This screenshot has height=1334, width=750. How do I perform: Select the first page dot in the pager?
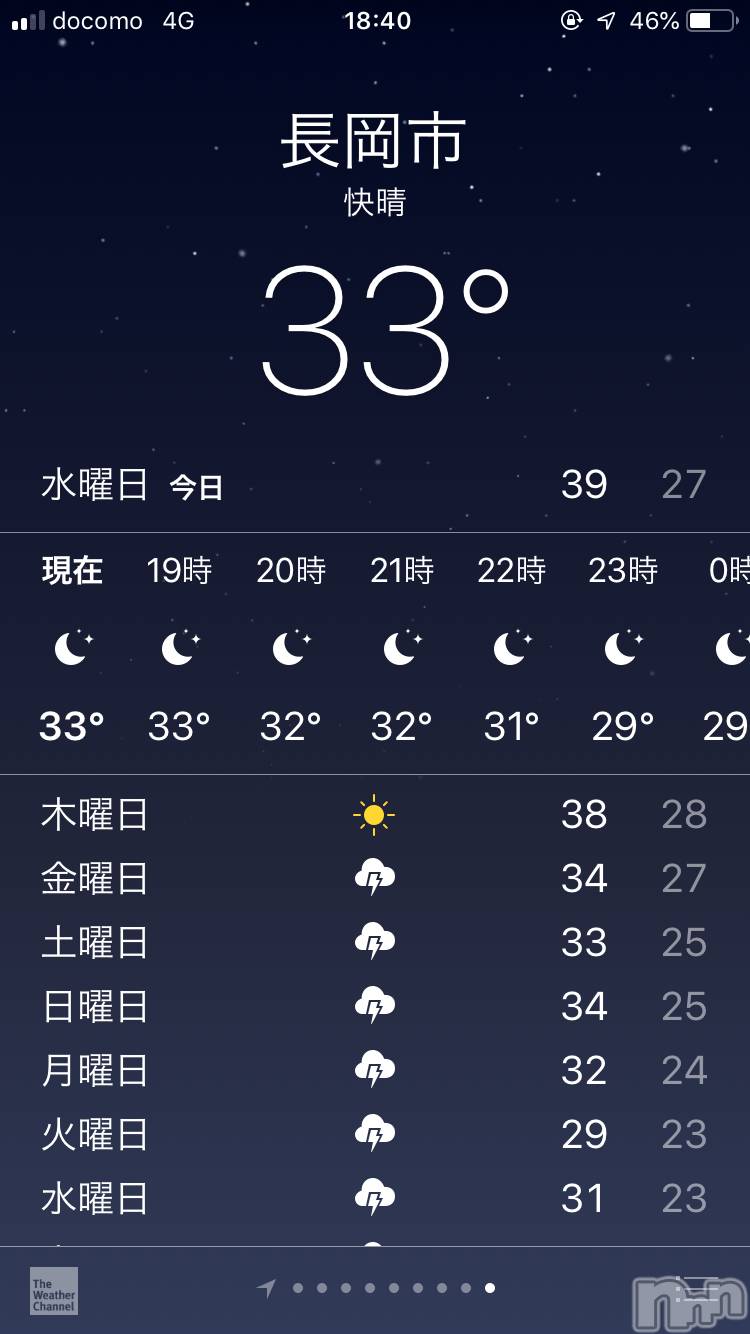tap(297, 1290)
